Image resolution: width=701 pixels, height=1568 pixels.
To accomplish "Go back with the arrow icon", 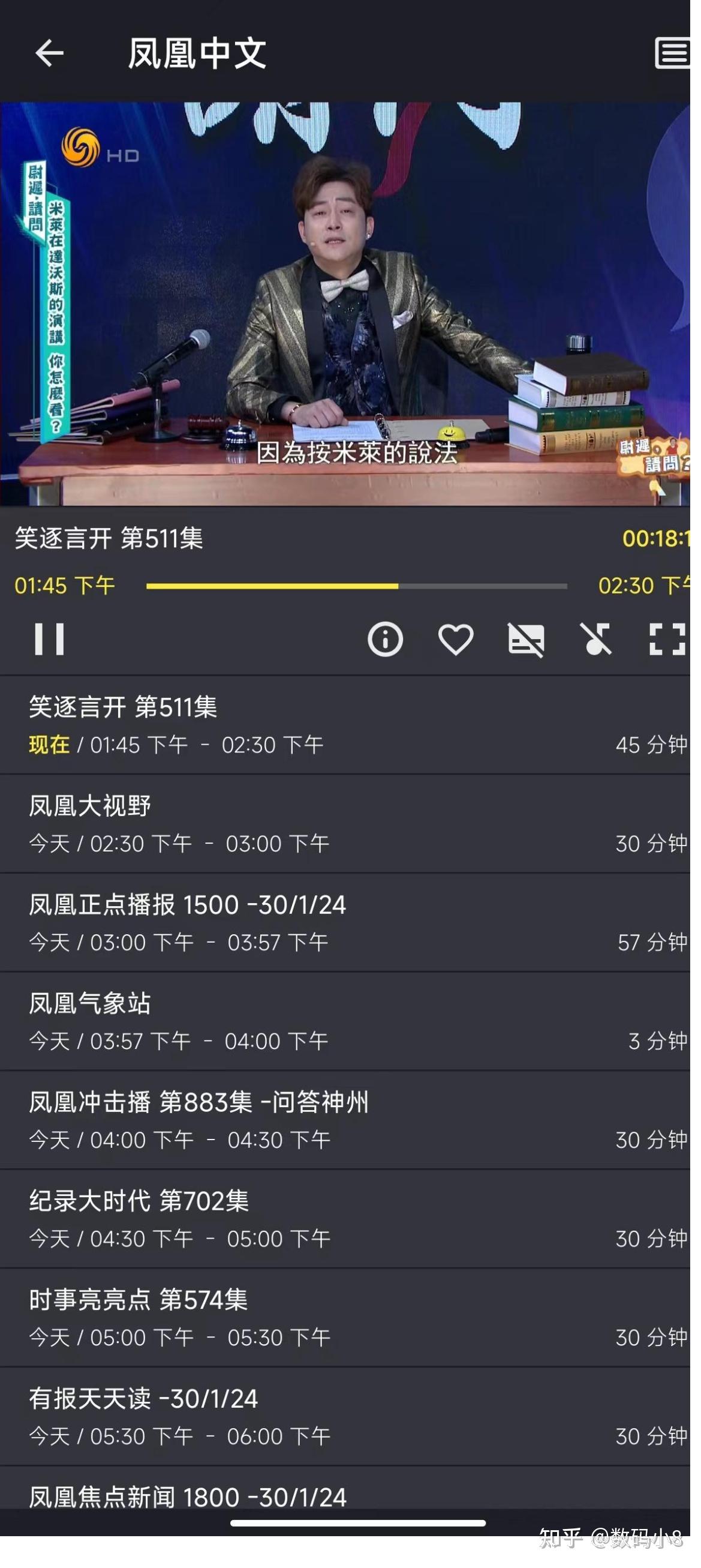I will click(x=49, y=53).
